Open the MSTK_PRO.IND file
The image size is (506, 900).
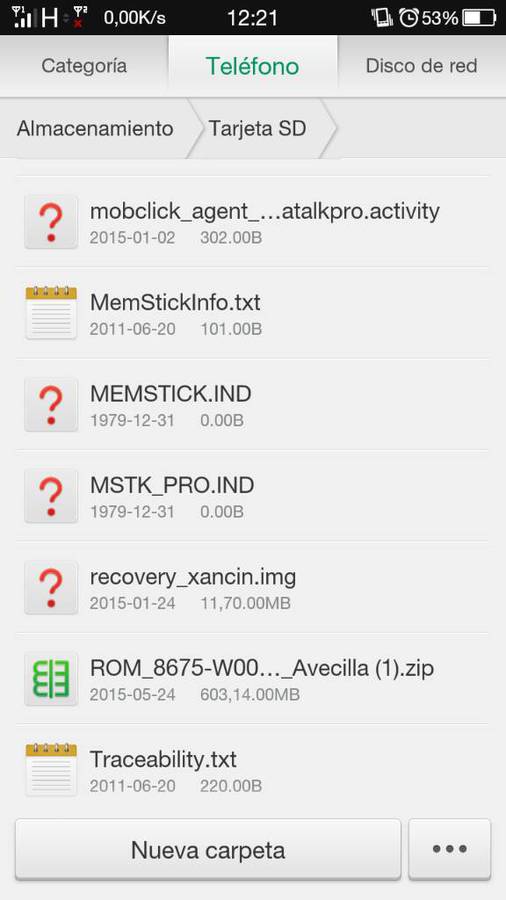pos(252,496)
